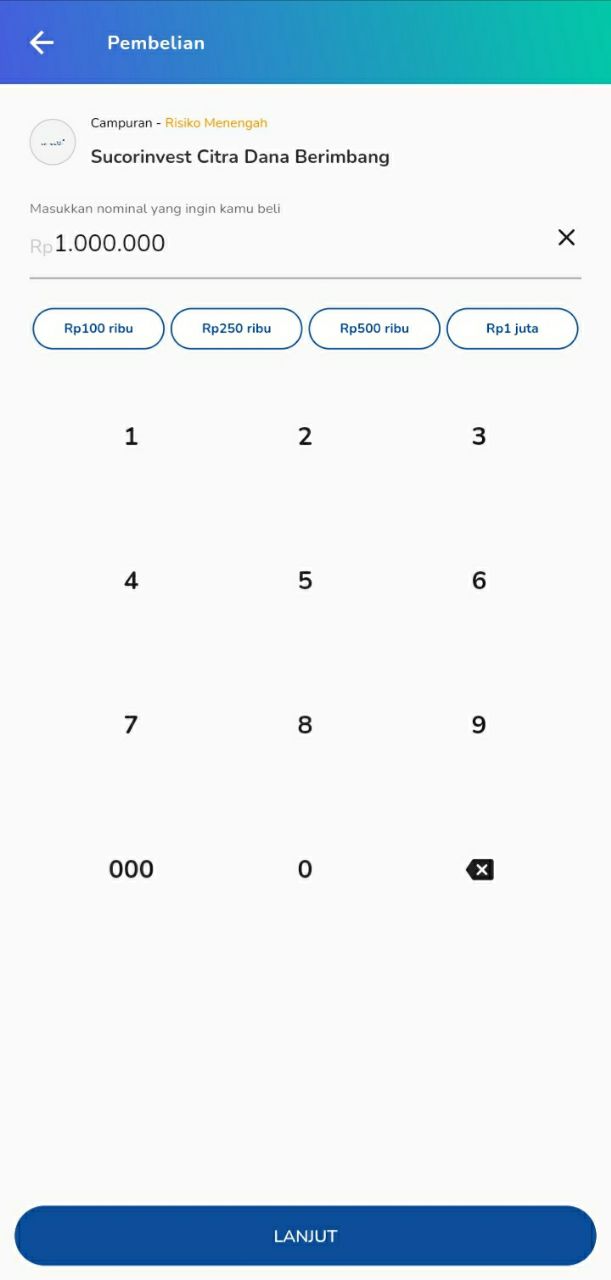Tap keypad digit 3
611x1280 pixels.
479,436
